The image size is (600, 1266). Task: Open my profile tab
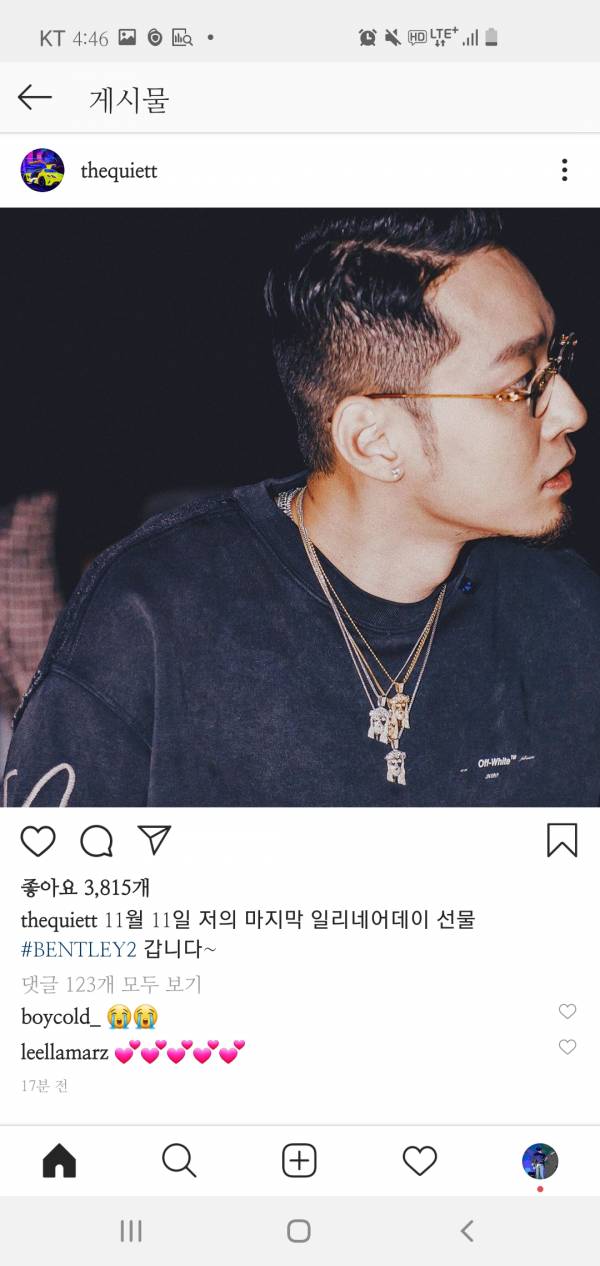point(540,1161)
